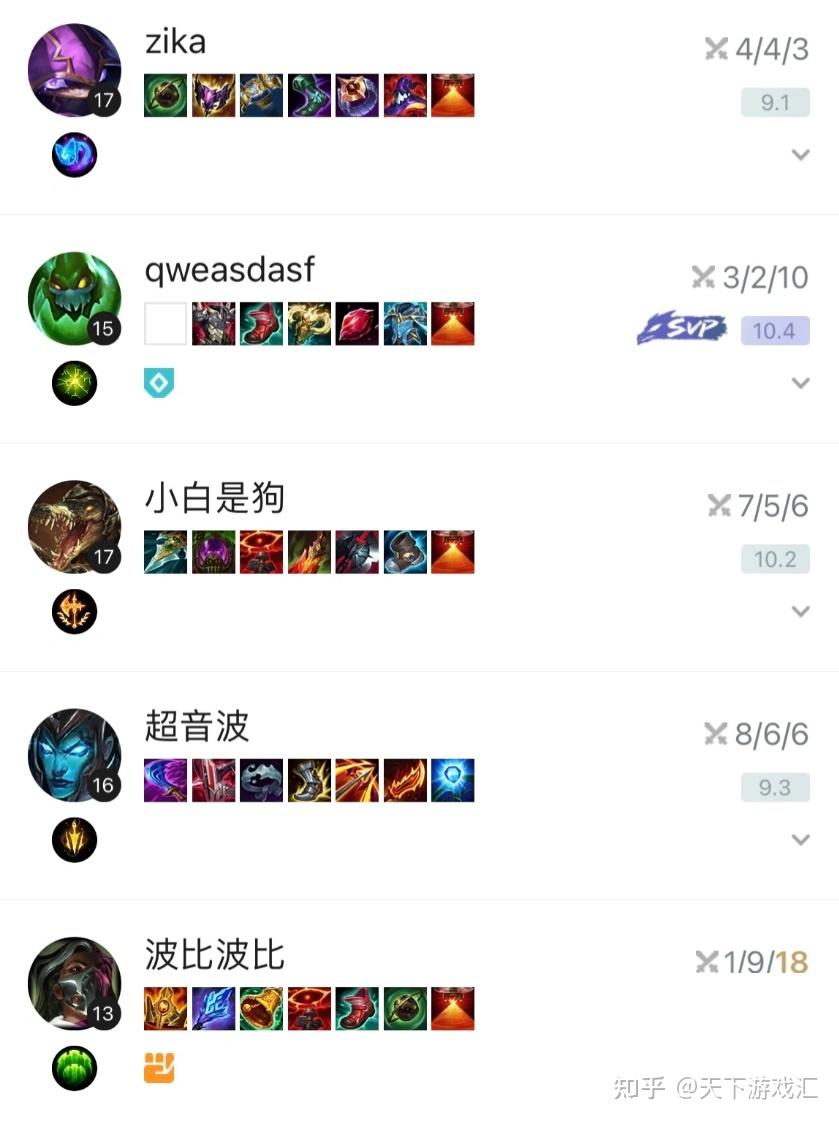Click 超音波's boots item icon

pyautogui.click(x=309, y=781)
